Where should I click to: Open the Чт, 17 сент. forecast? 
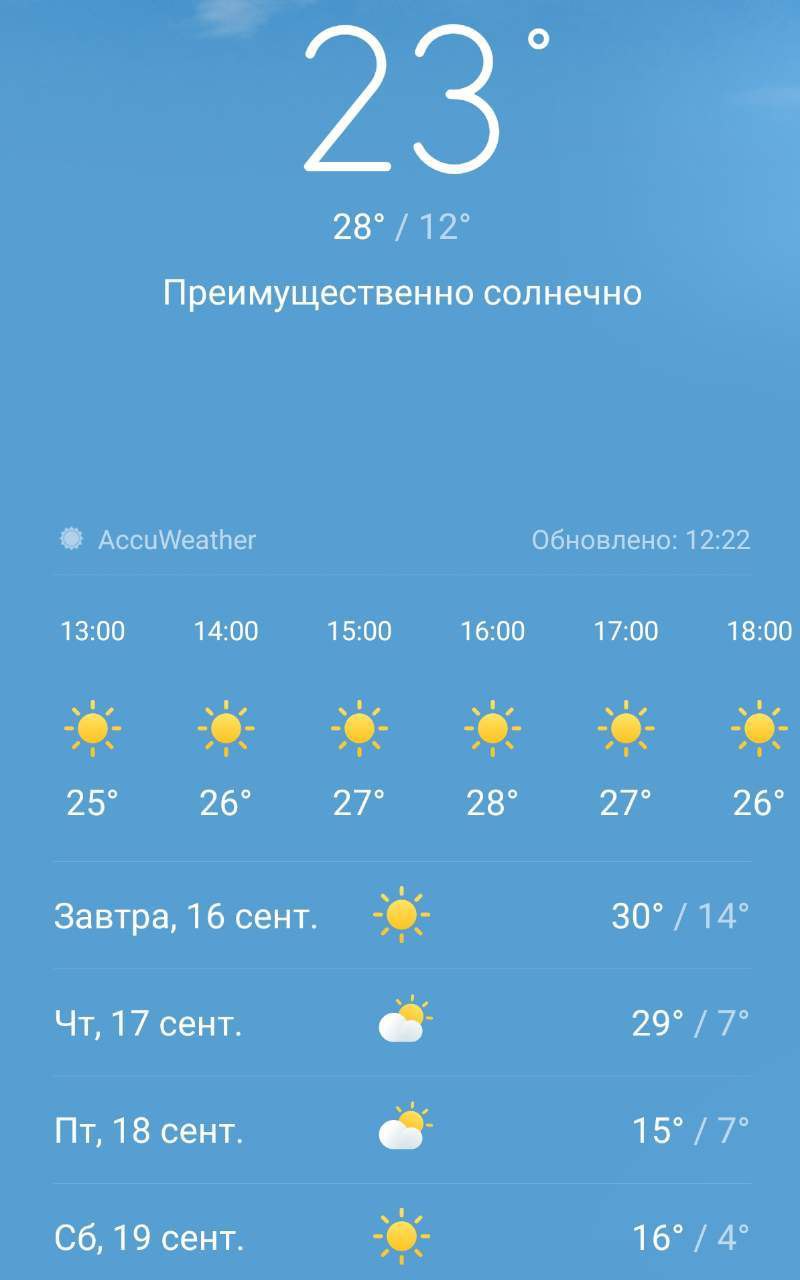click(400, 1023)
